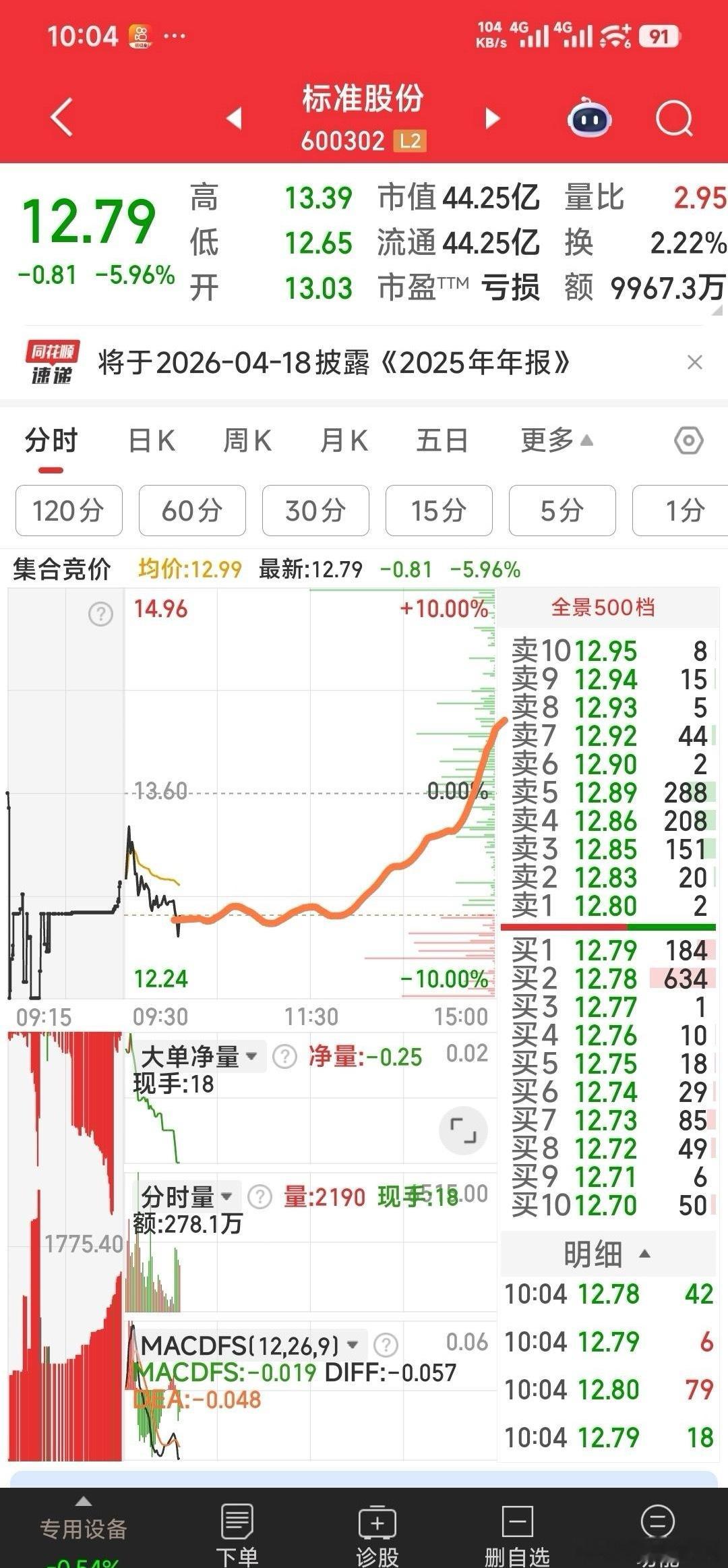Select the 5分 interval
728x1568 pixels.
point(563,511)
